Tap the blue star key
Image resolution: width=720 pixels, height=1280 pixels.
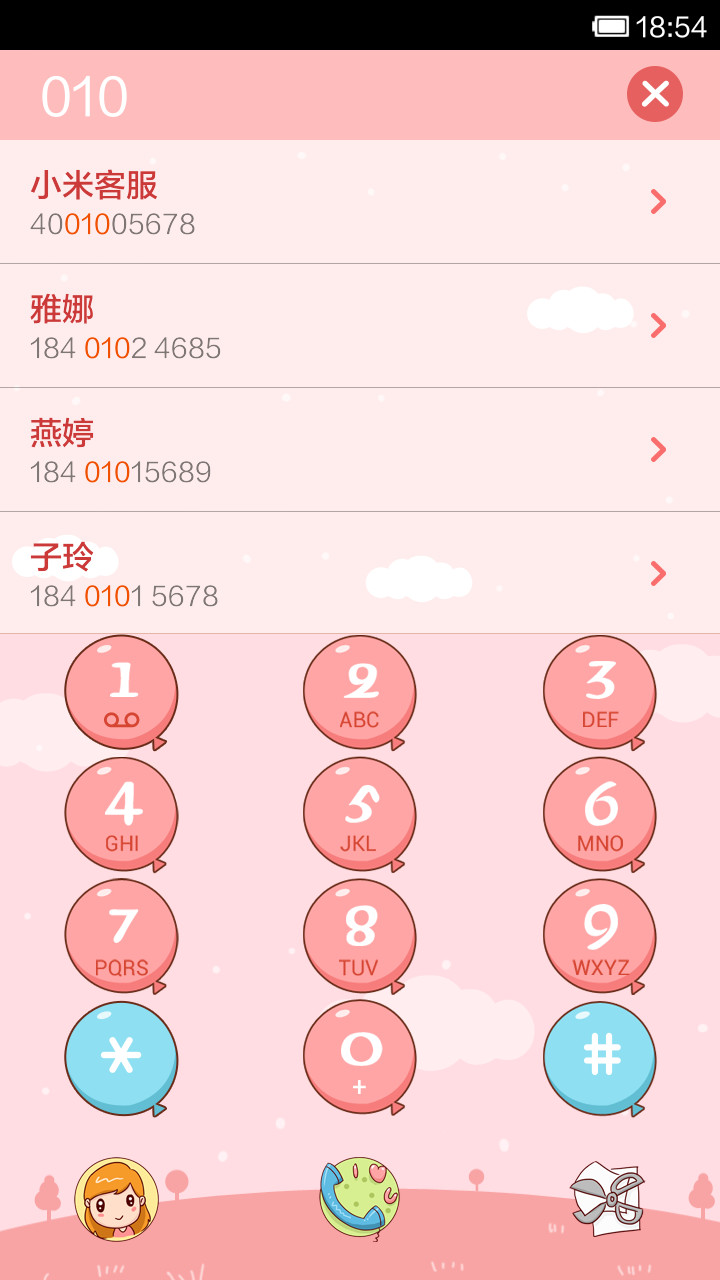click(121, 1059)
